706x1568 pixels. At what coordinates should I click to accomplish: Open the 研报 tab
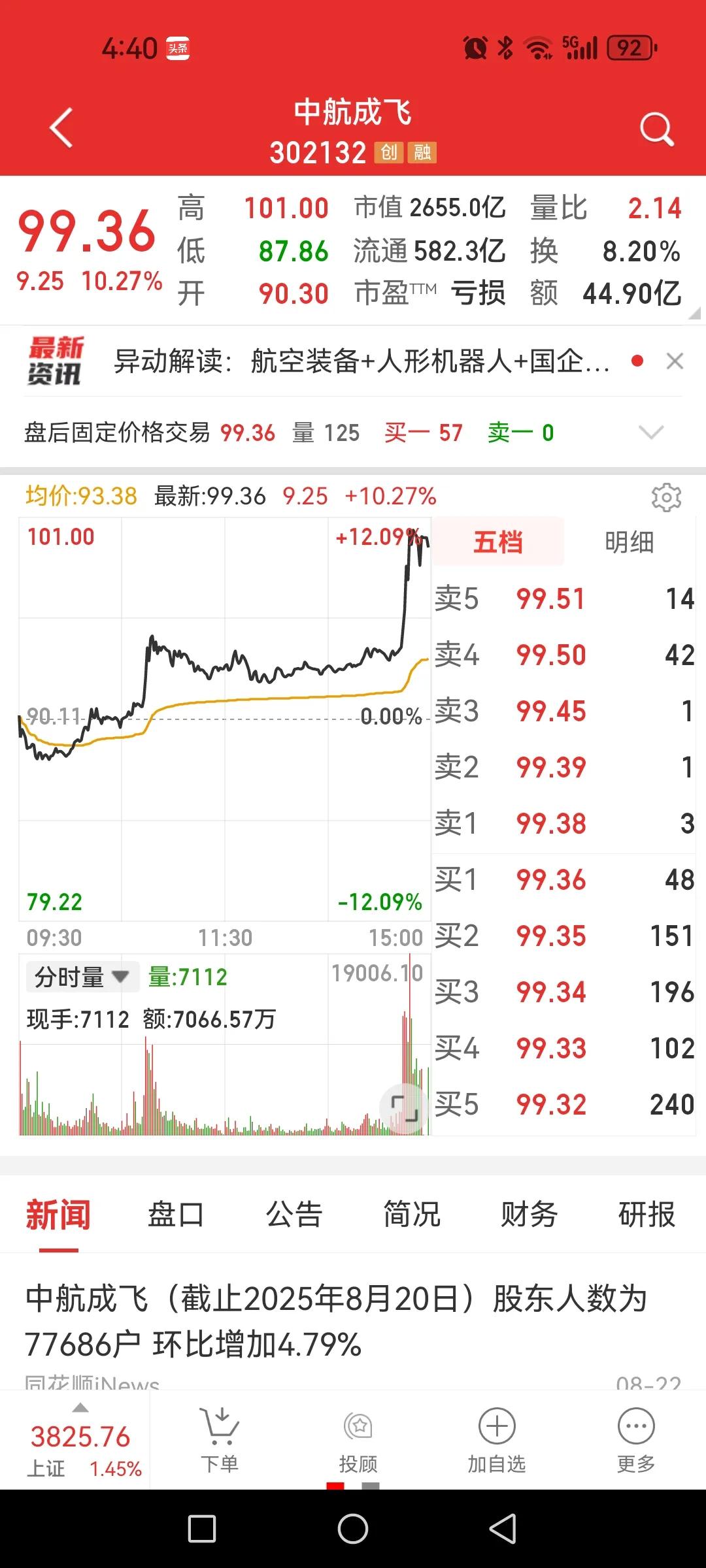pyautogui.click(x=647, y=1215)
